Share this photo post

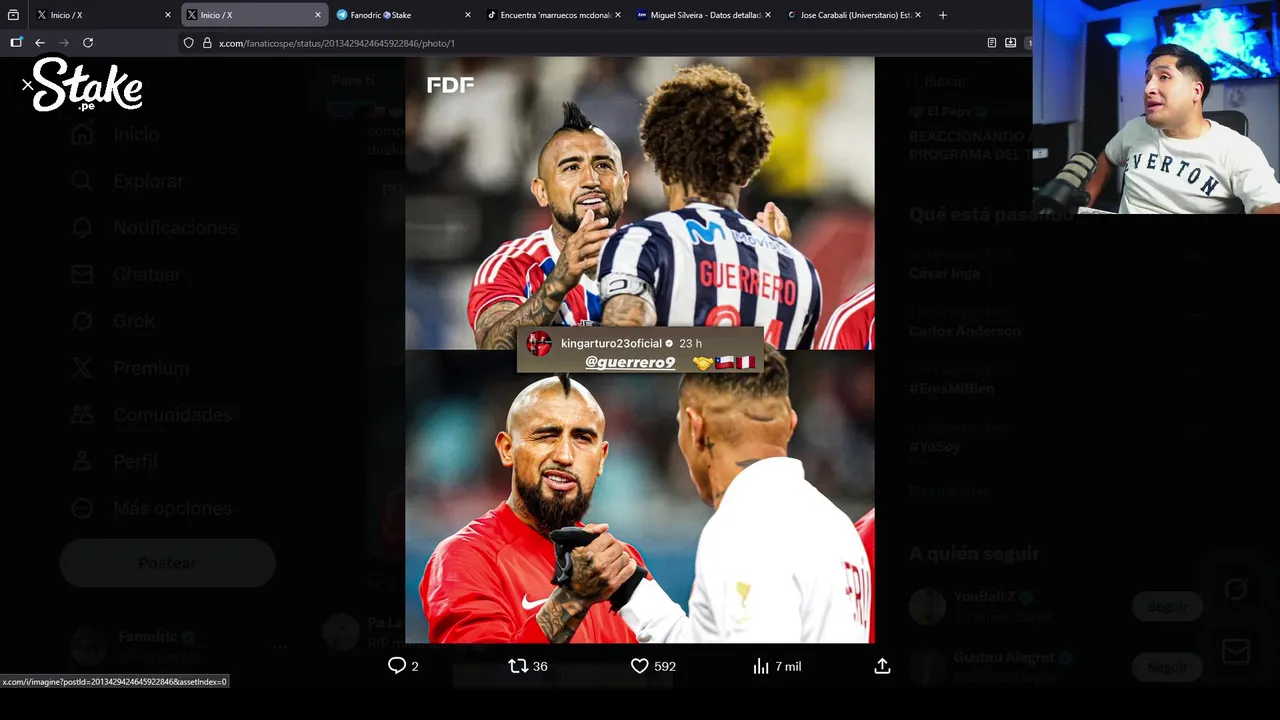(882, 666)
